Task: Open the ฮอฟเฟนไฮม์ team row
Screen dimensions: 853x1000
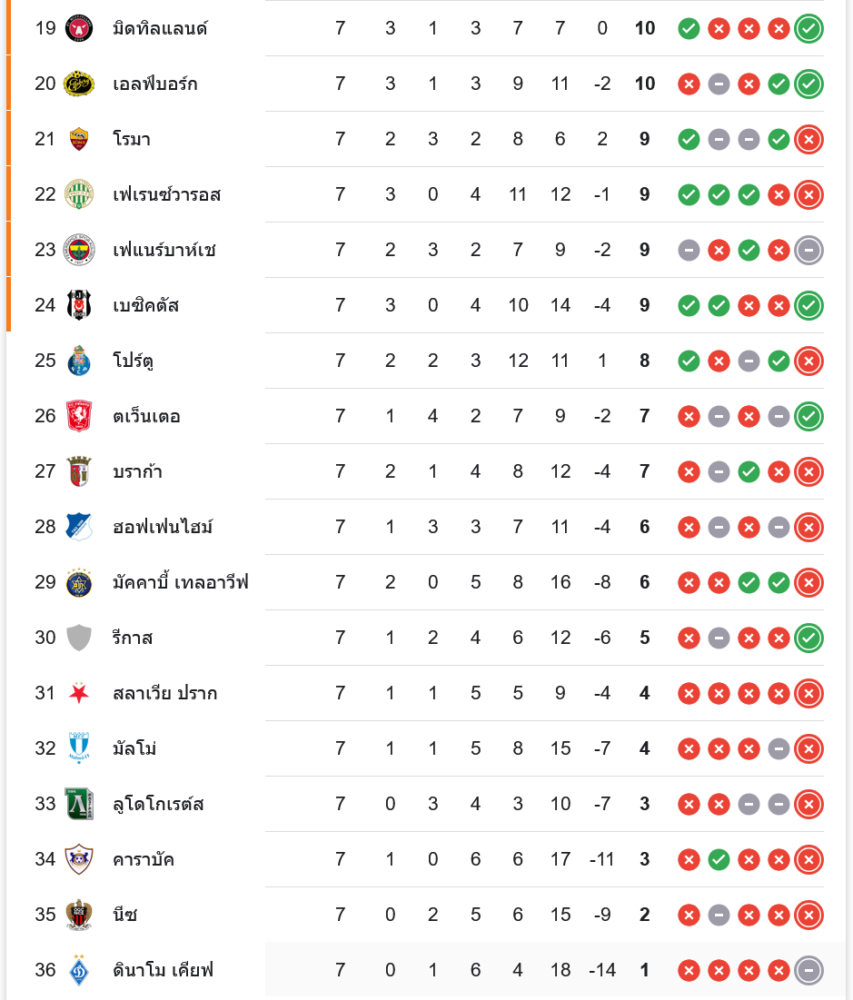Action: pyautogui.click(x=162, y=526)
